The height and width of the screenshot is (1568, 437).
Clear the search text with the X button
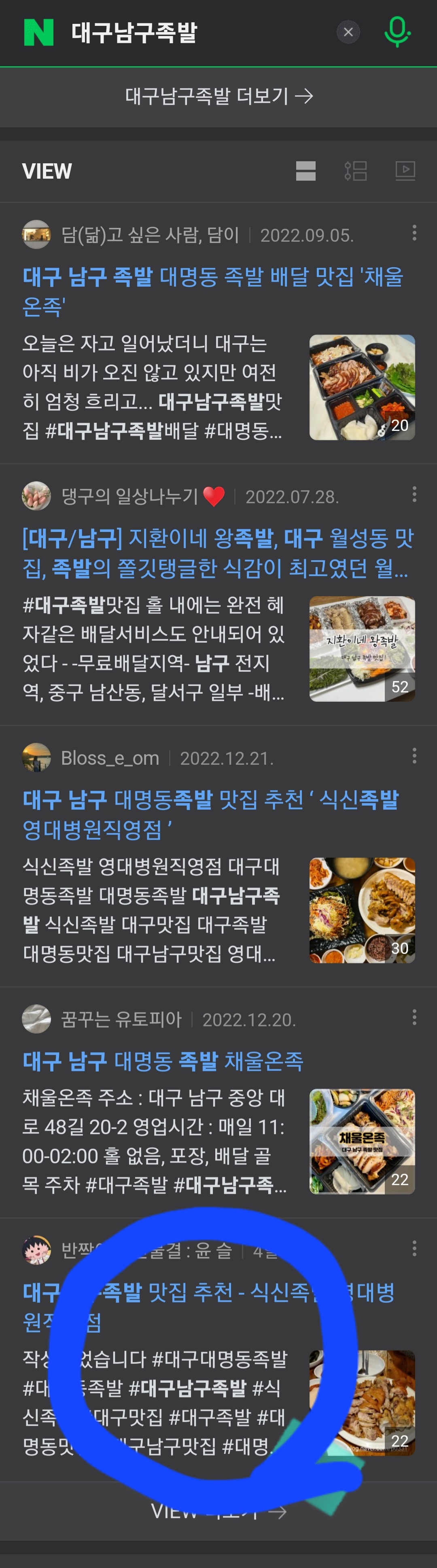click(348, 32)
